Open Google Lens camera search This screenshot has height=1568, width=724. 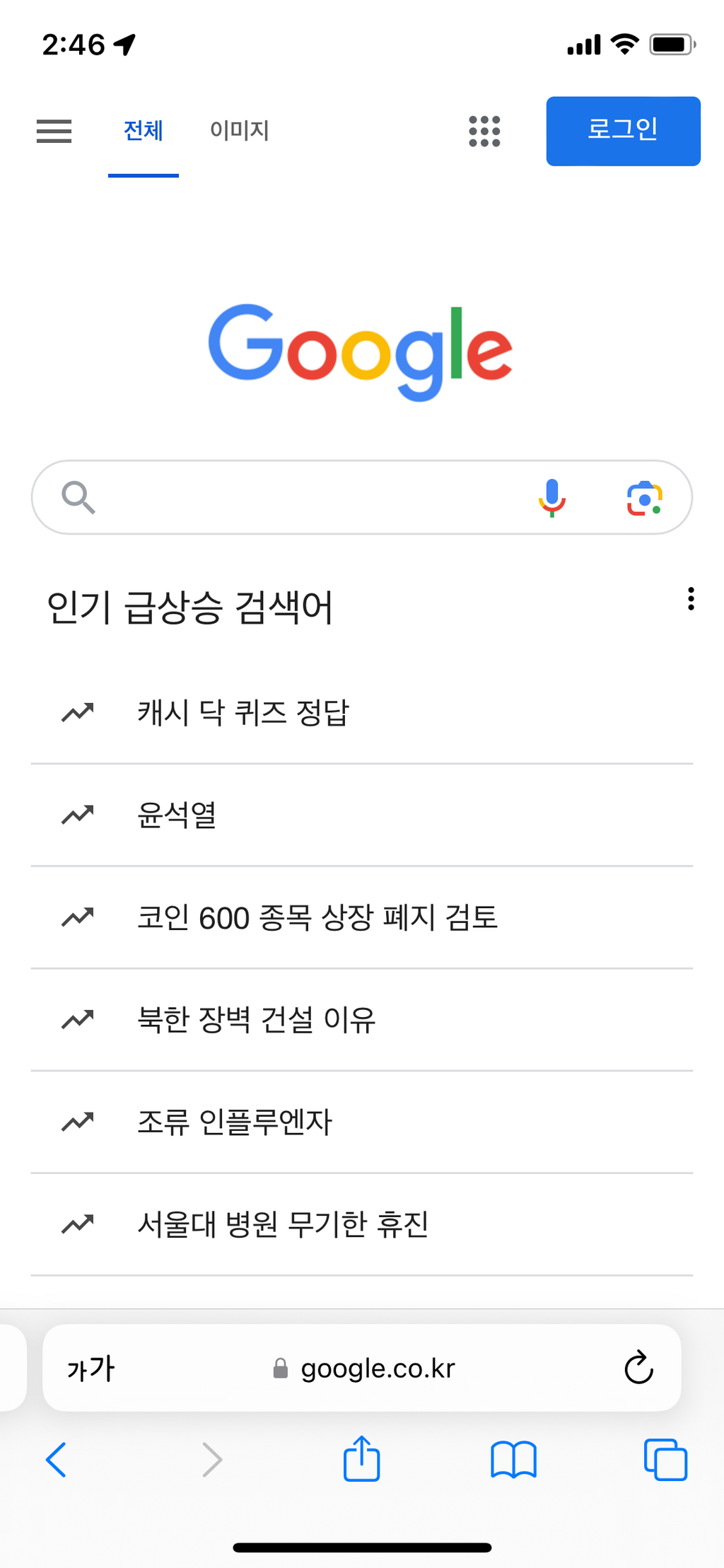click(x=644, y=498)
